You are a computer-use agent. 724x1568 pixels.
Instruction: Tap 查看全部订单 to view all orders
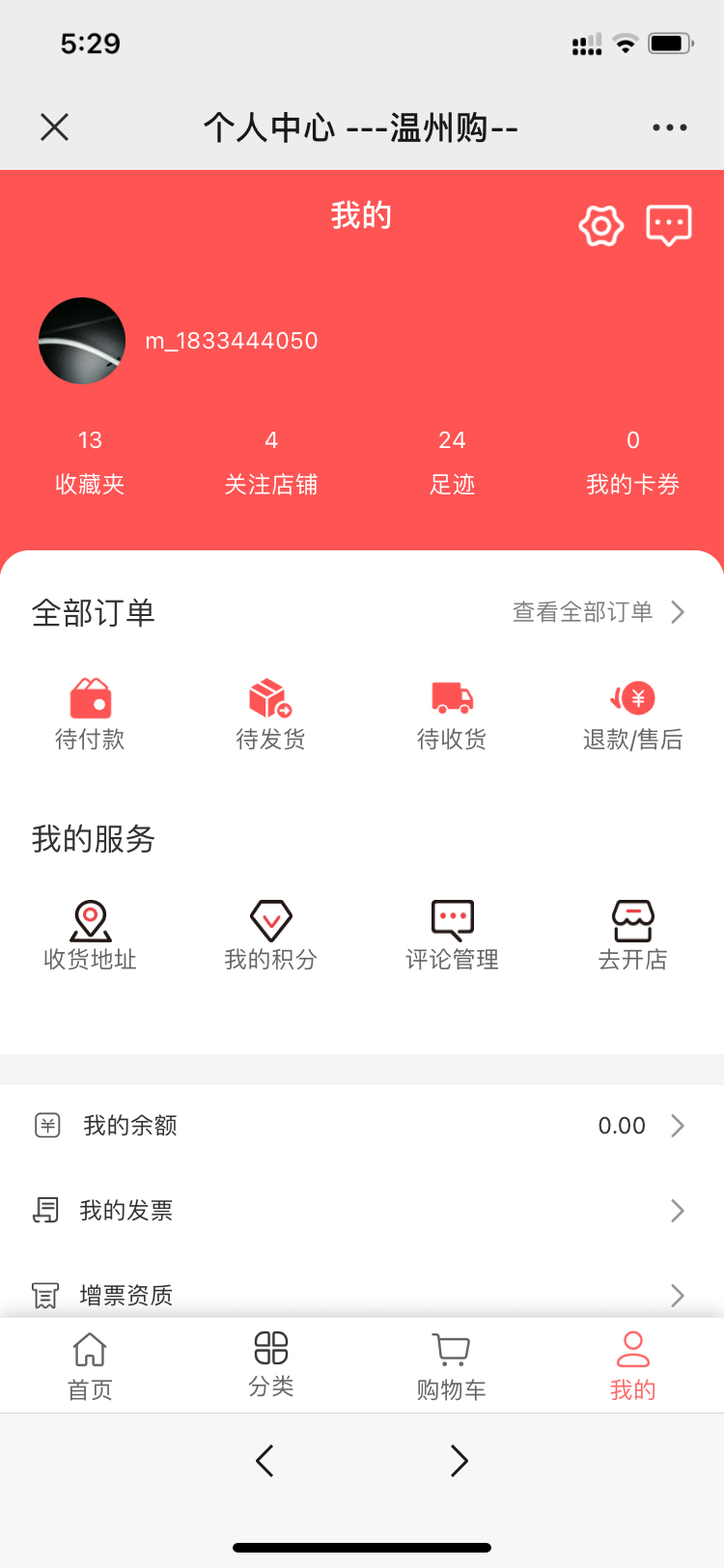coord(599,612)
